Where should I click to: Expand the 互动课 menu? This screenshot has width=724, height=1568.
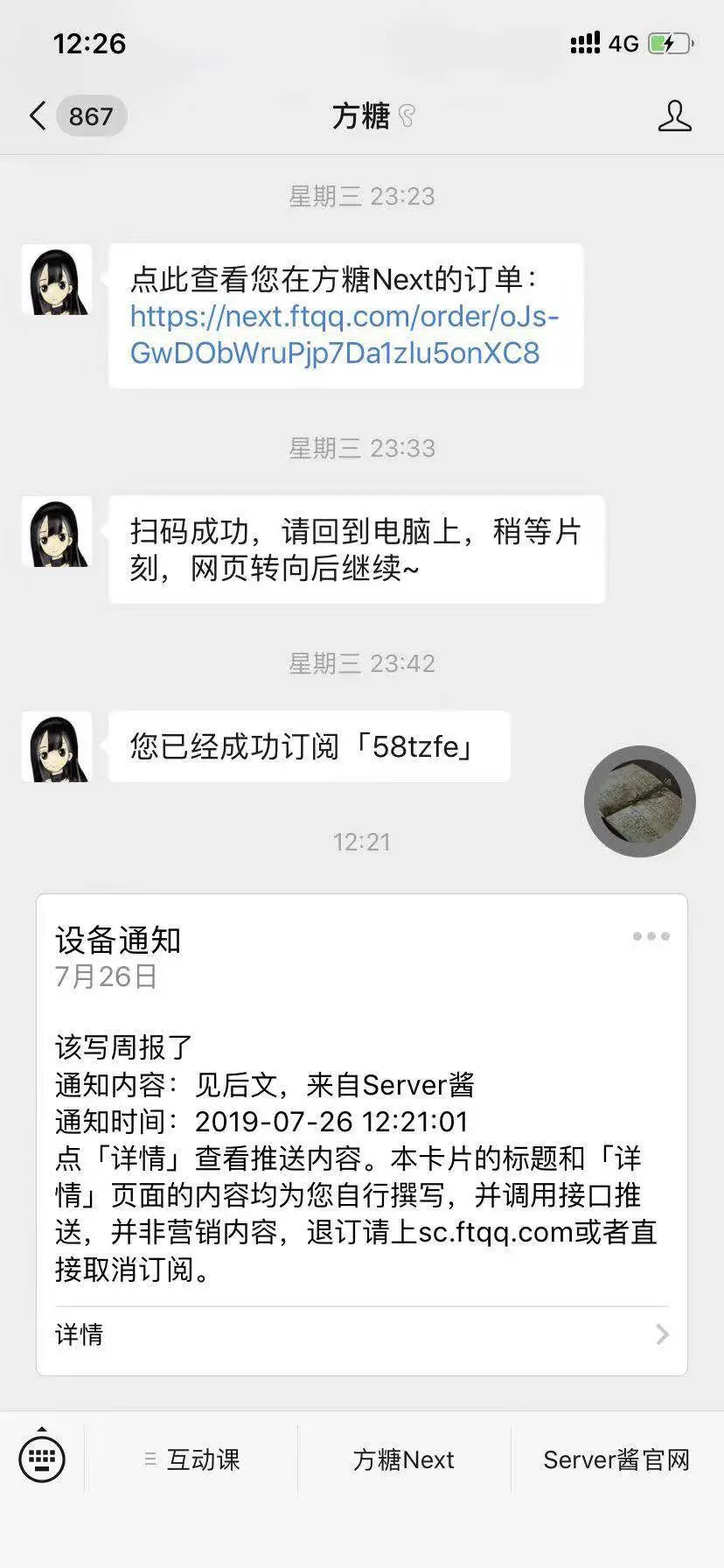[x=192, y=1459]
